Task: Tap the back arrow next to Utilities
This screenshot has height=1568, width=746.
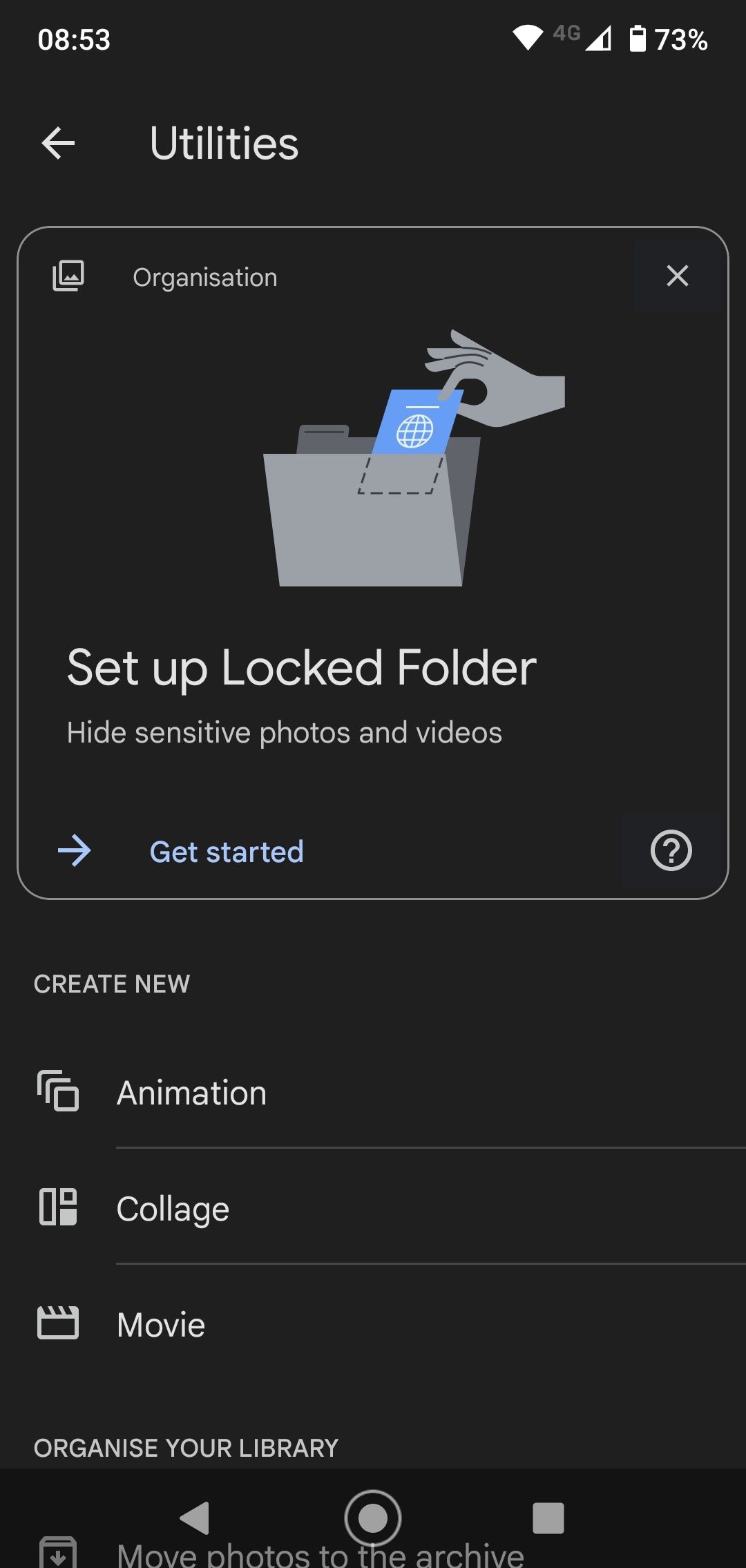Action: pyautogui.click(x=57, y=143)
